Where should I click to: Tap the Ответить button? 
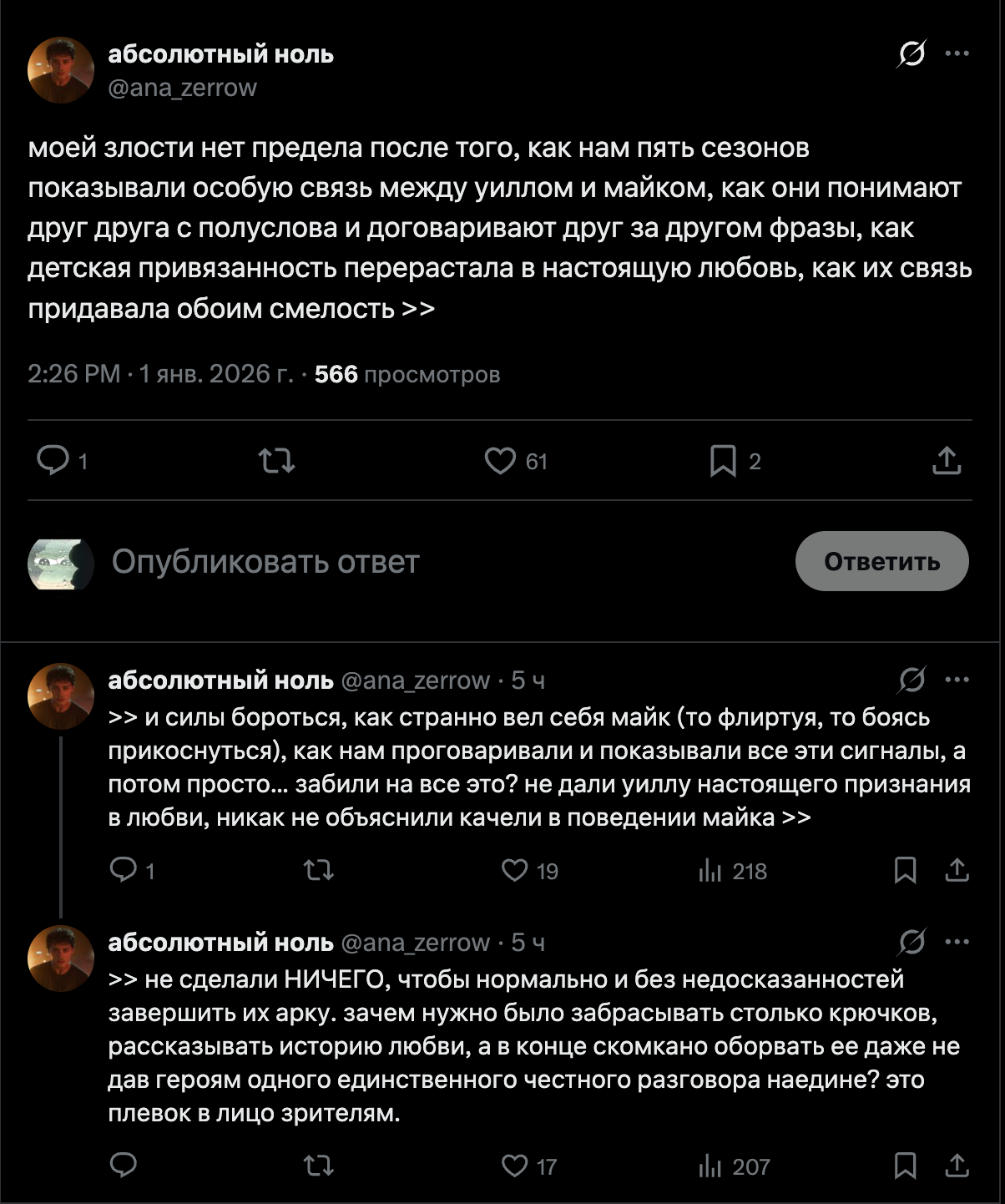coord(881,561)
